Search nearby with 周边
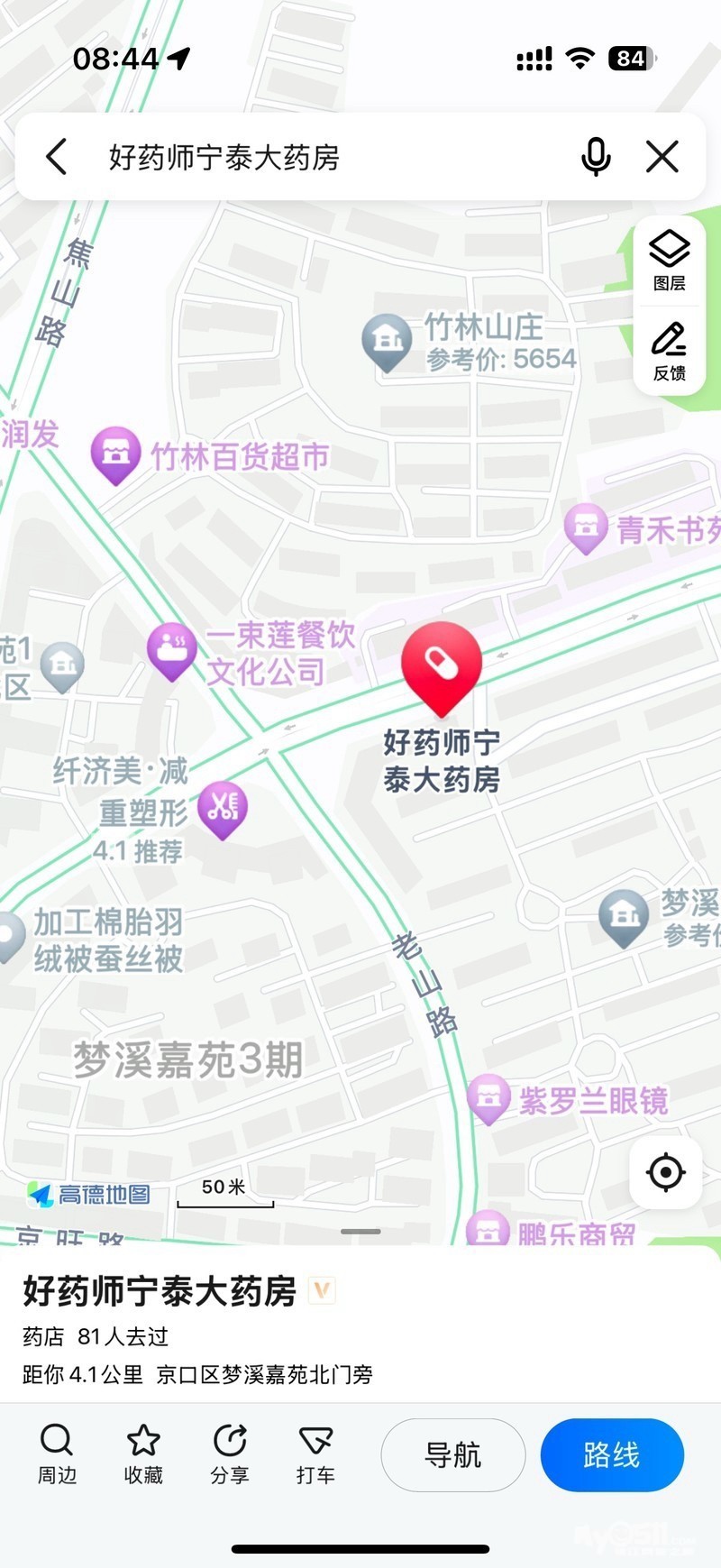Viewport: 721px width, 1568px height. pyautogui.click(x=57, y=1454)
